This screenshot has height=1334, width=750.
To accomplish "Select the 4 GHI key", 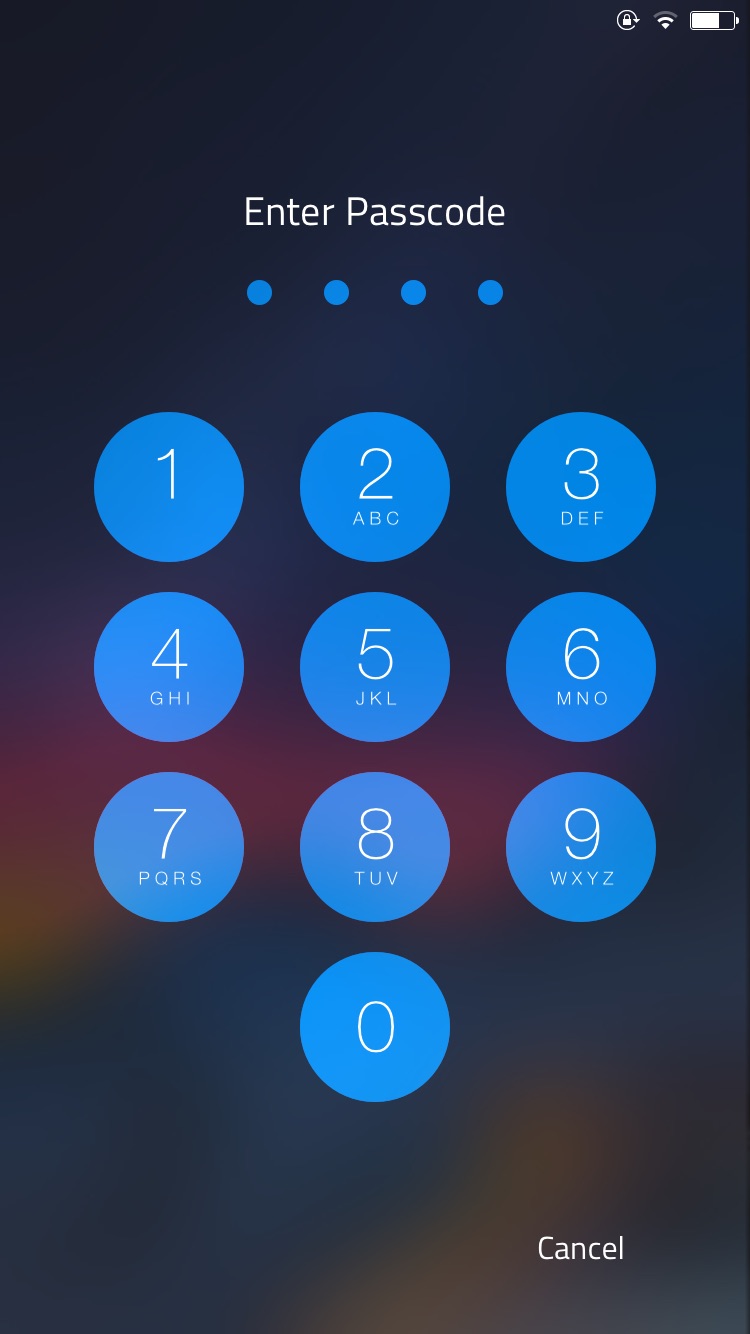I will [x=169, y=667].
